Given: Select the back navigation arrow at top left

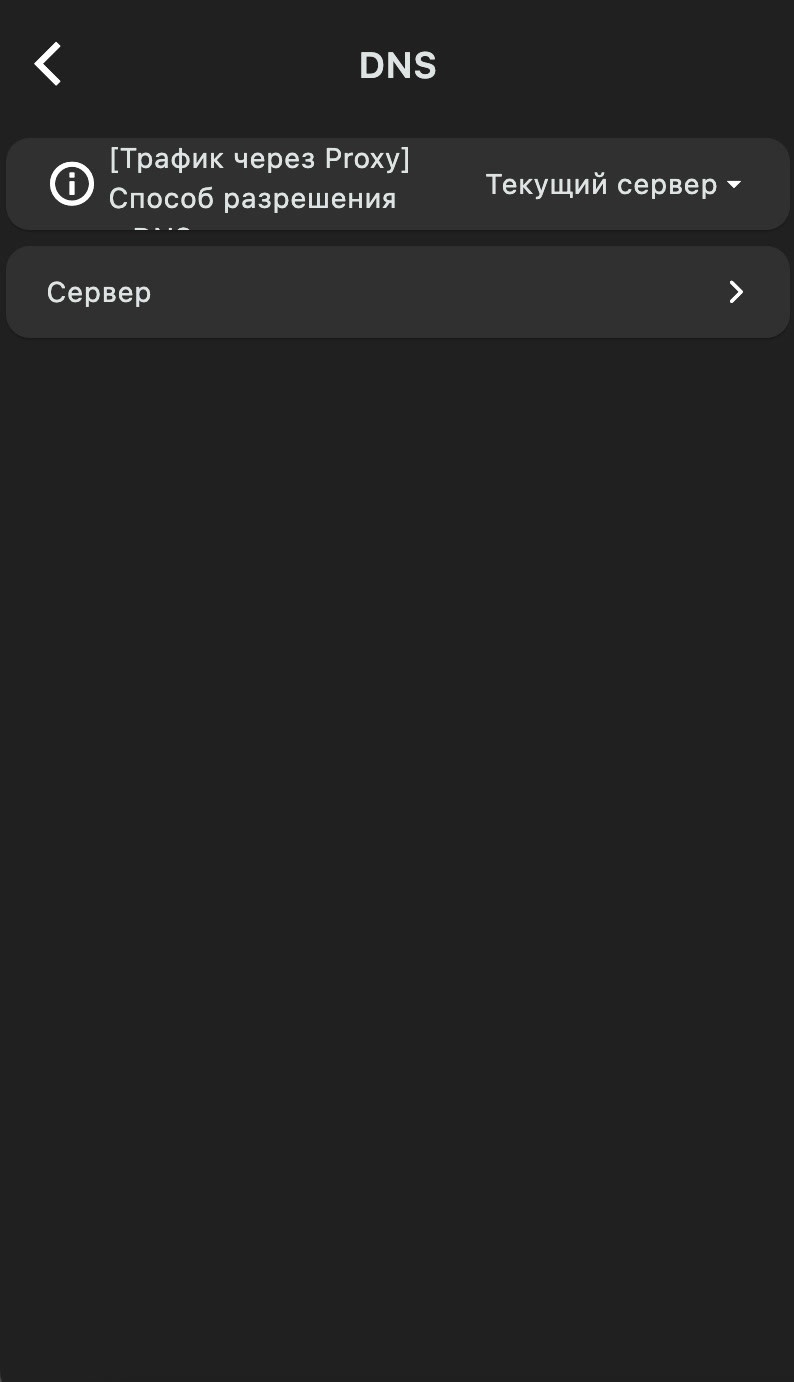Looking at the screenshot, I should coord(47,63).
